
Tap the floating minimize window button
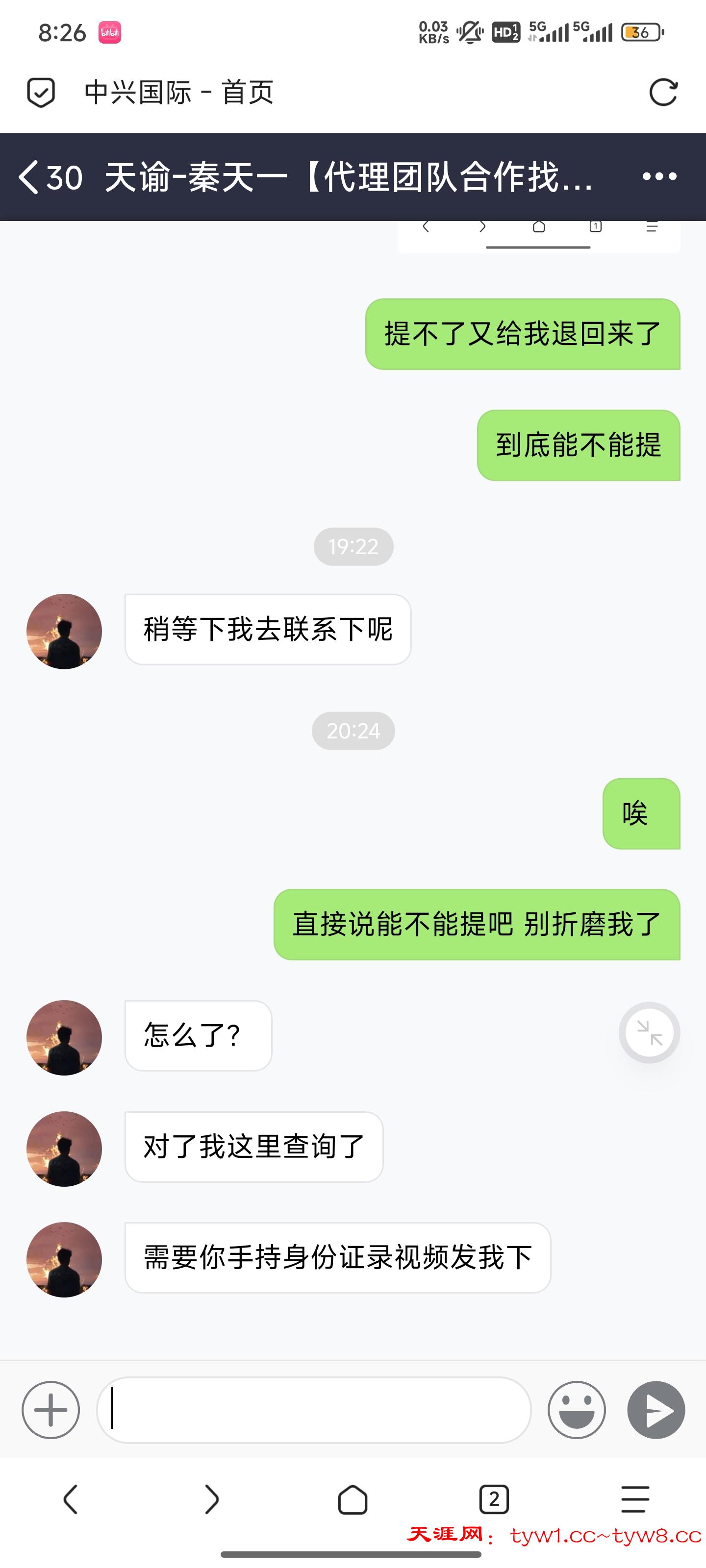[x=649, y=1032]
